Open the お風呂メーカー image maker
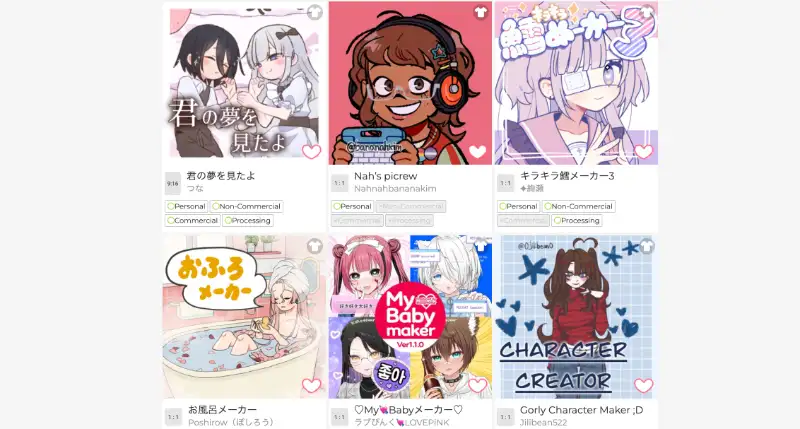This screenshot has height=429, width=800. pyautogui.click(x=244, y=315)
